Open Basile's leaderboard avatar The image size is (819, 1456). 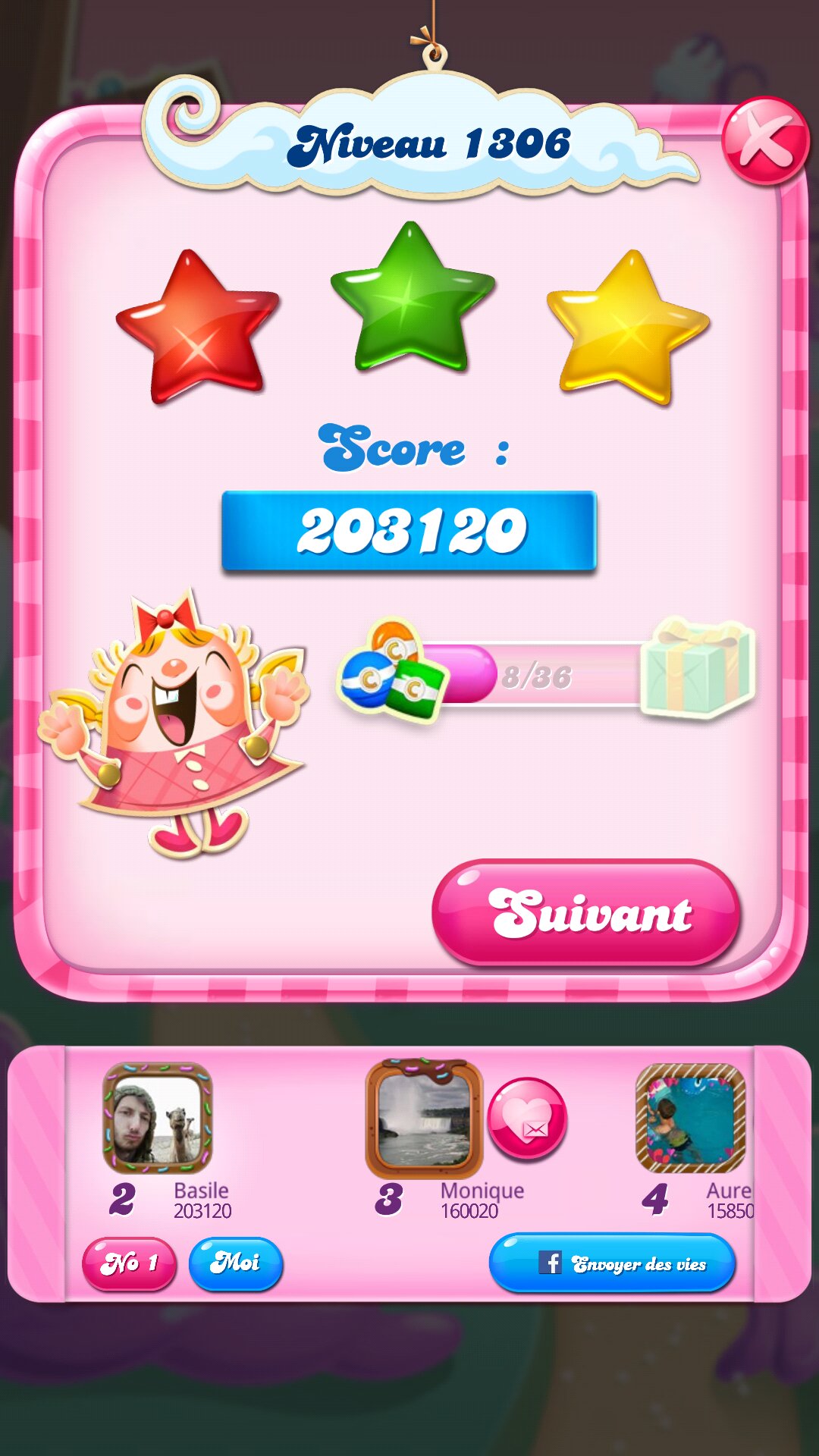[157, 1117]
